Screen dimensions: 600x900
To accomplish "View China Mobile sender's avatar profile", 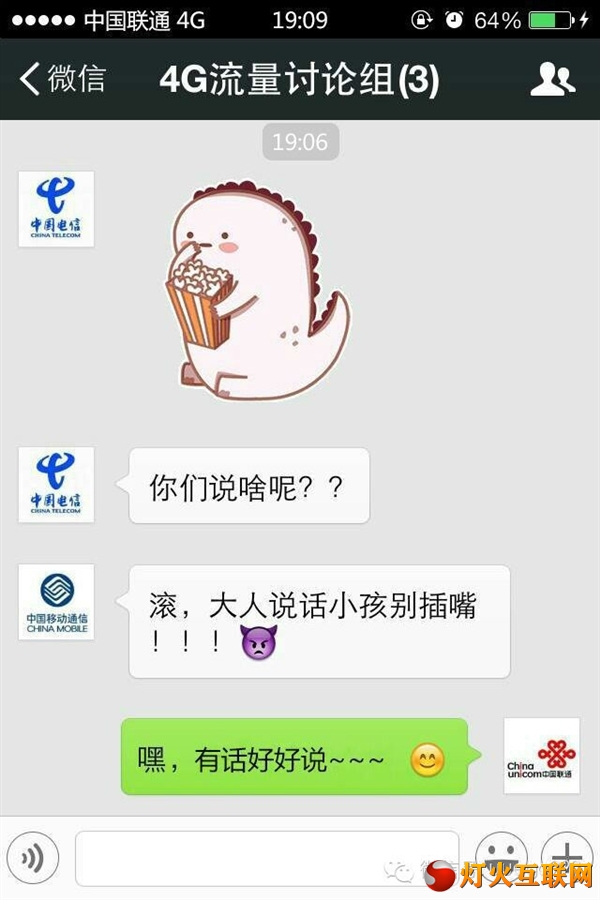I will click(57, 602).
